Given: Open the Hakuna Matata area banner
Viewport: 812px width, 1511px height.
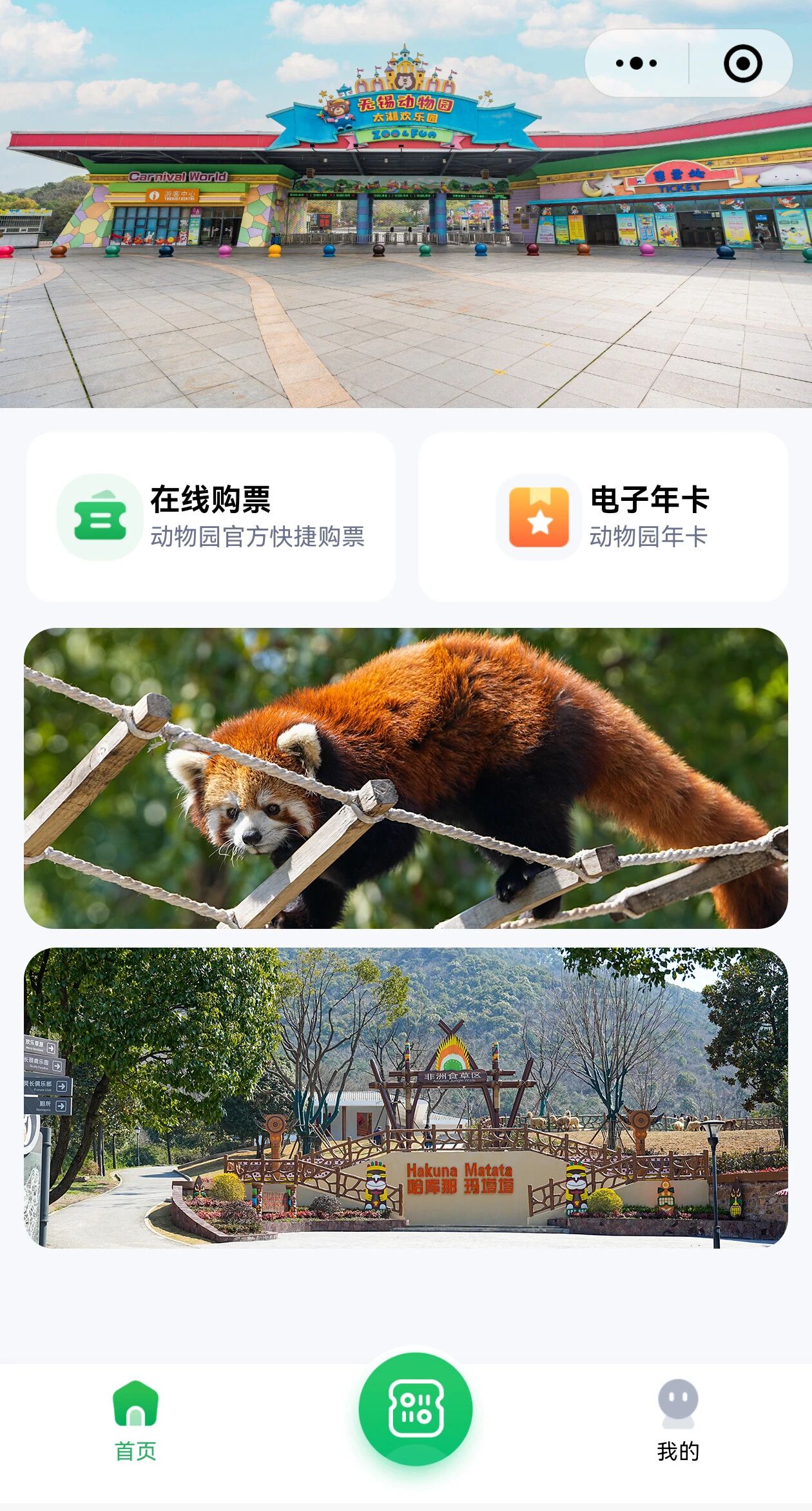Looking at the screenshot, I should (x=406, y=1097).
